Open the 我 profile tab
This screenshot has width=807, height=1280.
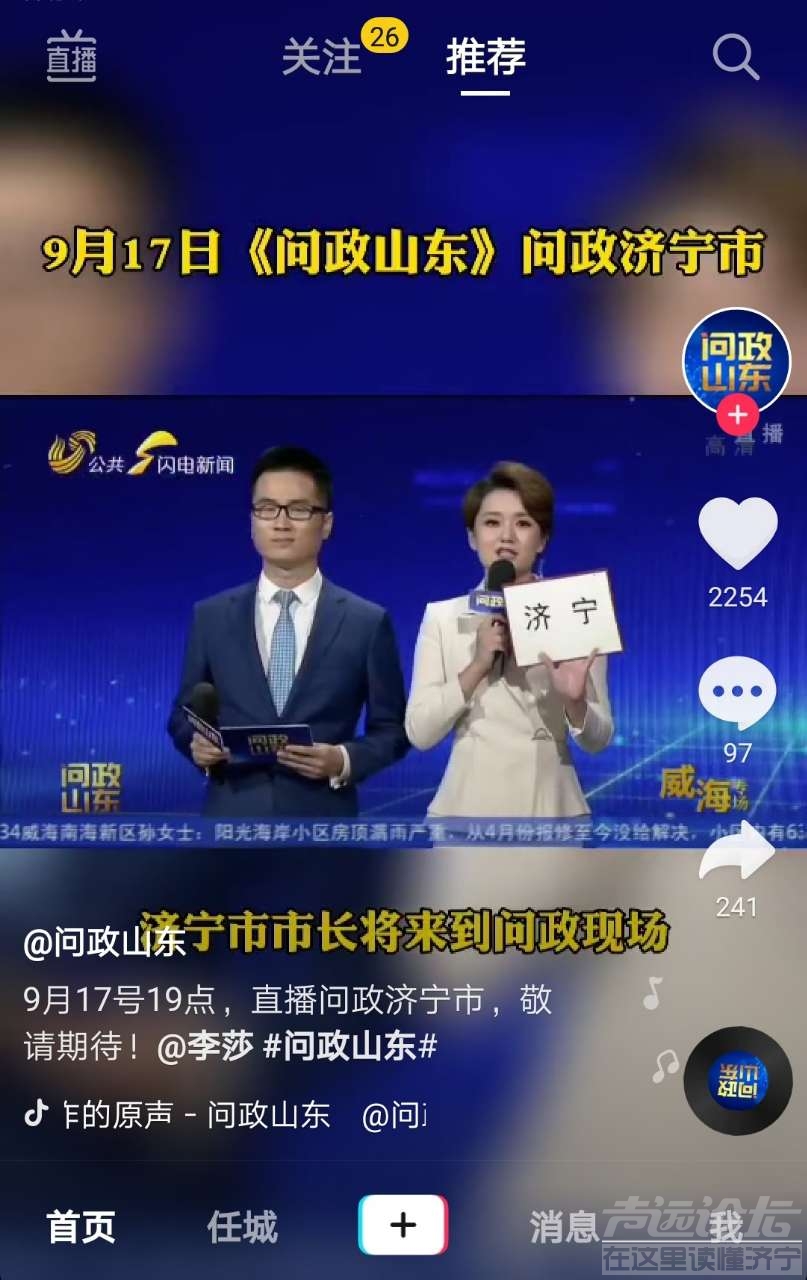pos(727,1225)
